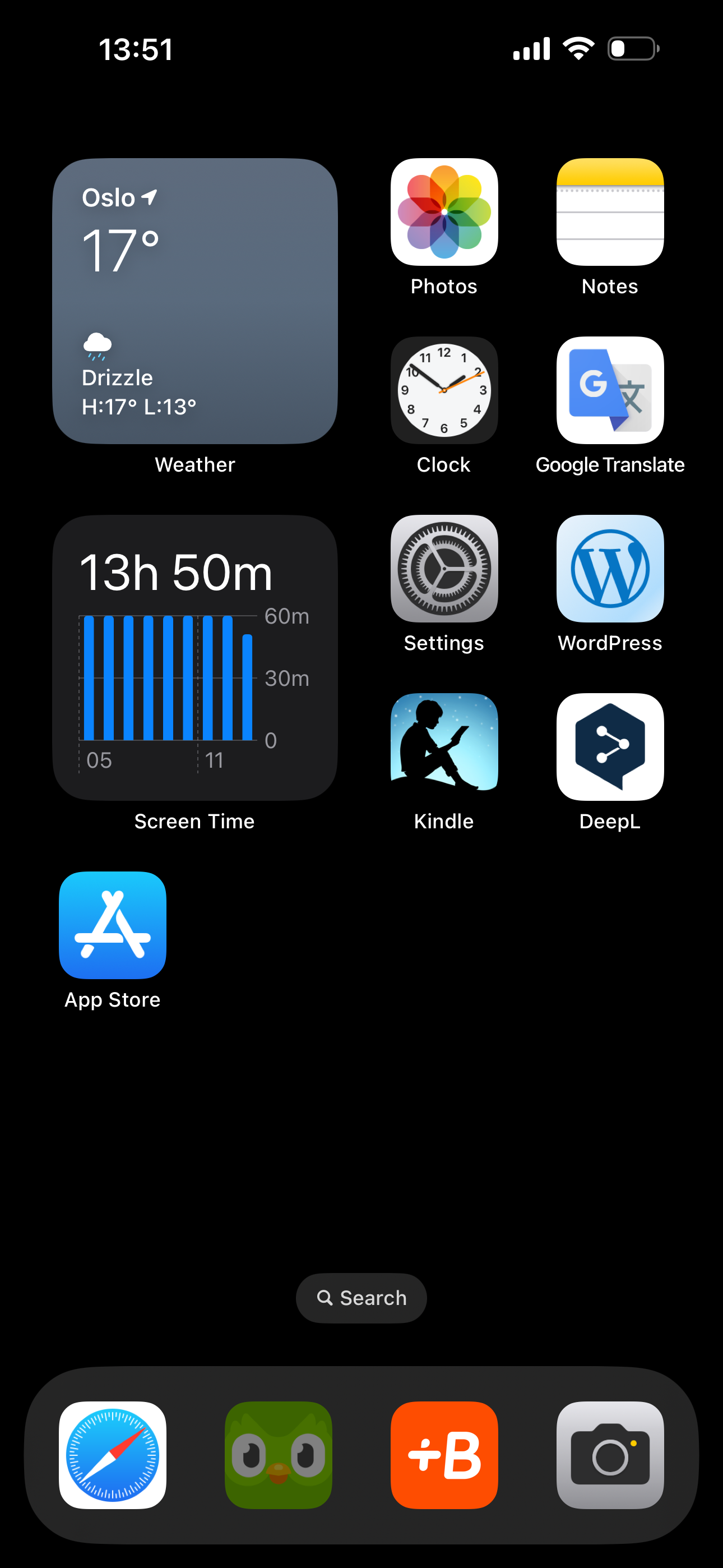This screenshot has width=723, height=1568.
Task: Open the Clock app
Action: click(444, 390)
